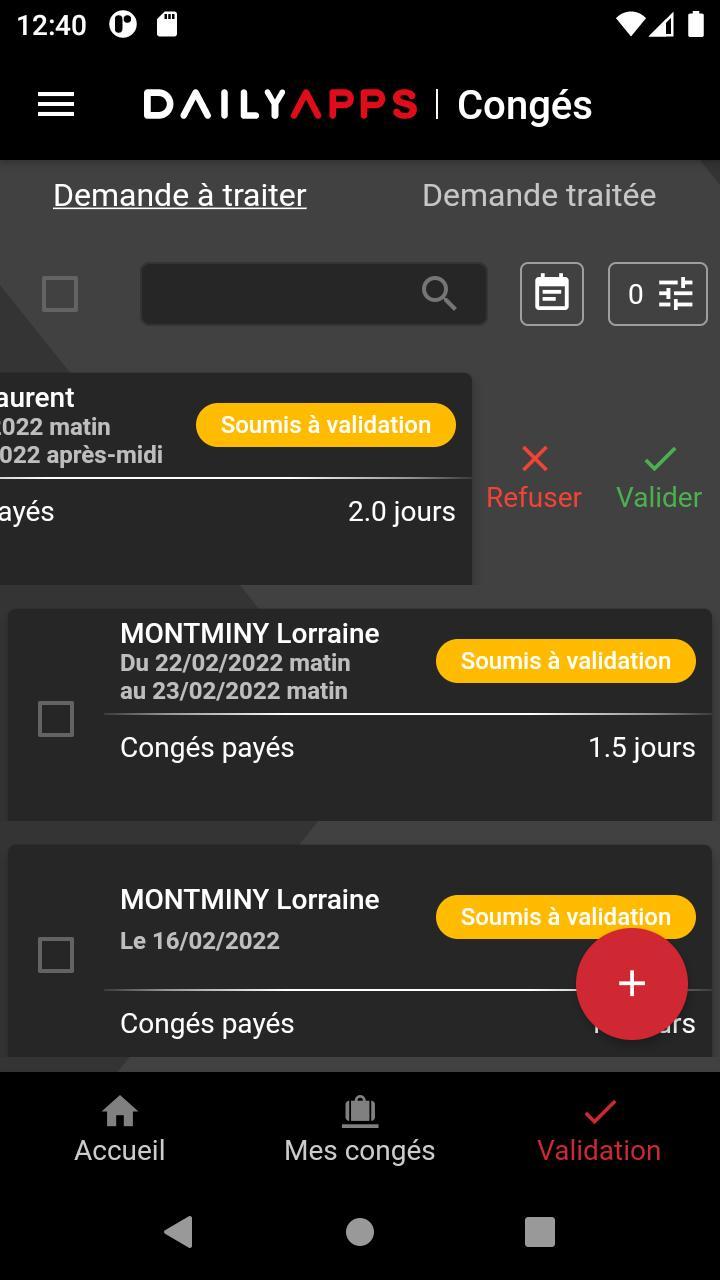Viewport: 720px width, 1280px height.
Task: Check the box for the 16/02/2022 leave request
Action: [56, 955]
